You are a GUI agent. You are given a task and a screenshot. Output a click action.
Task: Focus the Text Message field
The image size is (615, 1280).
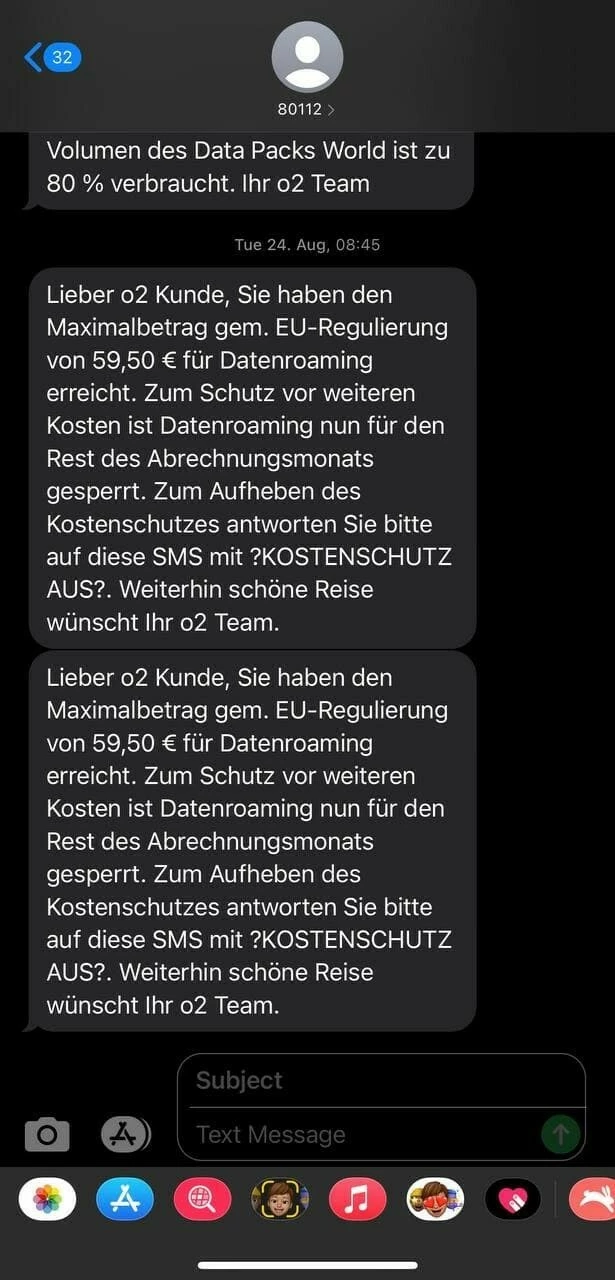pos(360,1134)
